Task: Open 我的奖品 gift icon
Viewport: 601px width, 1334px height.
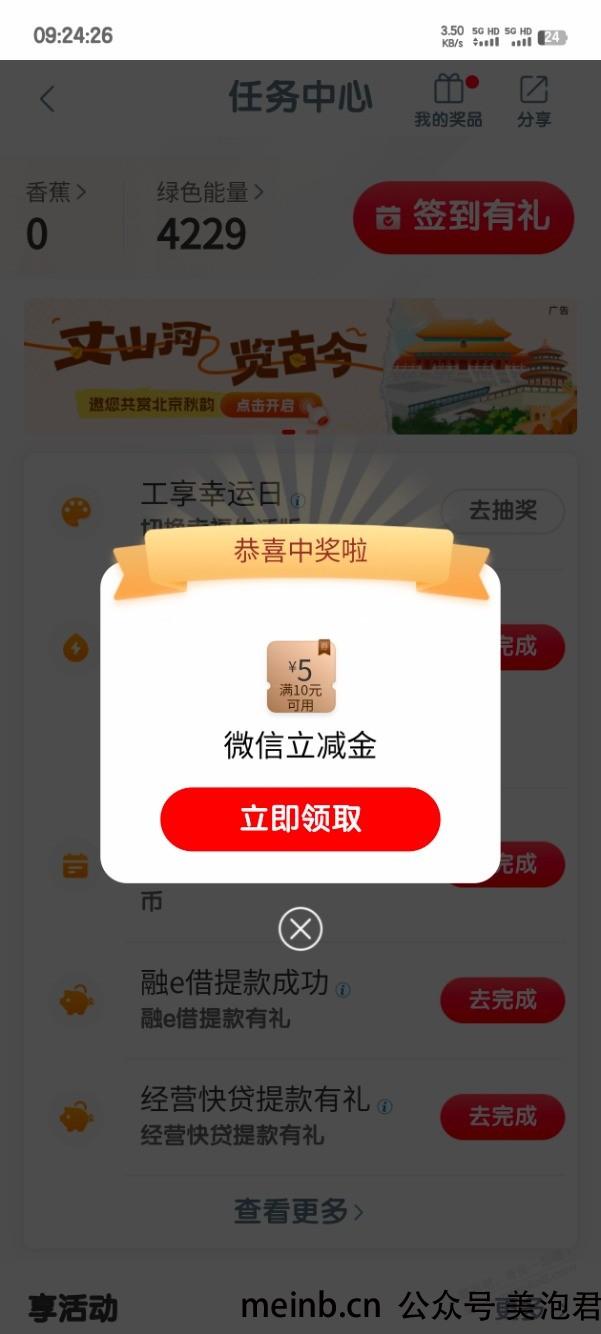Action: [x=448, y=101]
